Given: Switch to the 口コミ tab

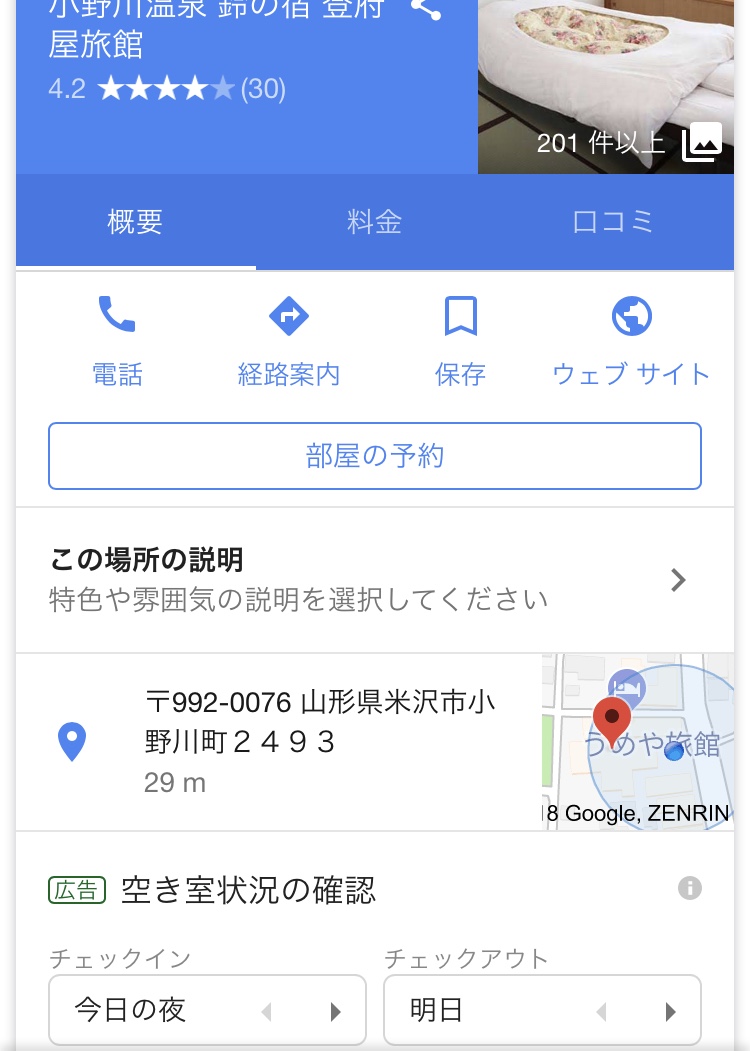Looking at the screenshot, I should click(x=613, y=222).
